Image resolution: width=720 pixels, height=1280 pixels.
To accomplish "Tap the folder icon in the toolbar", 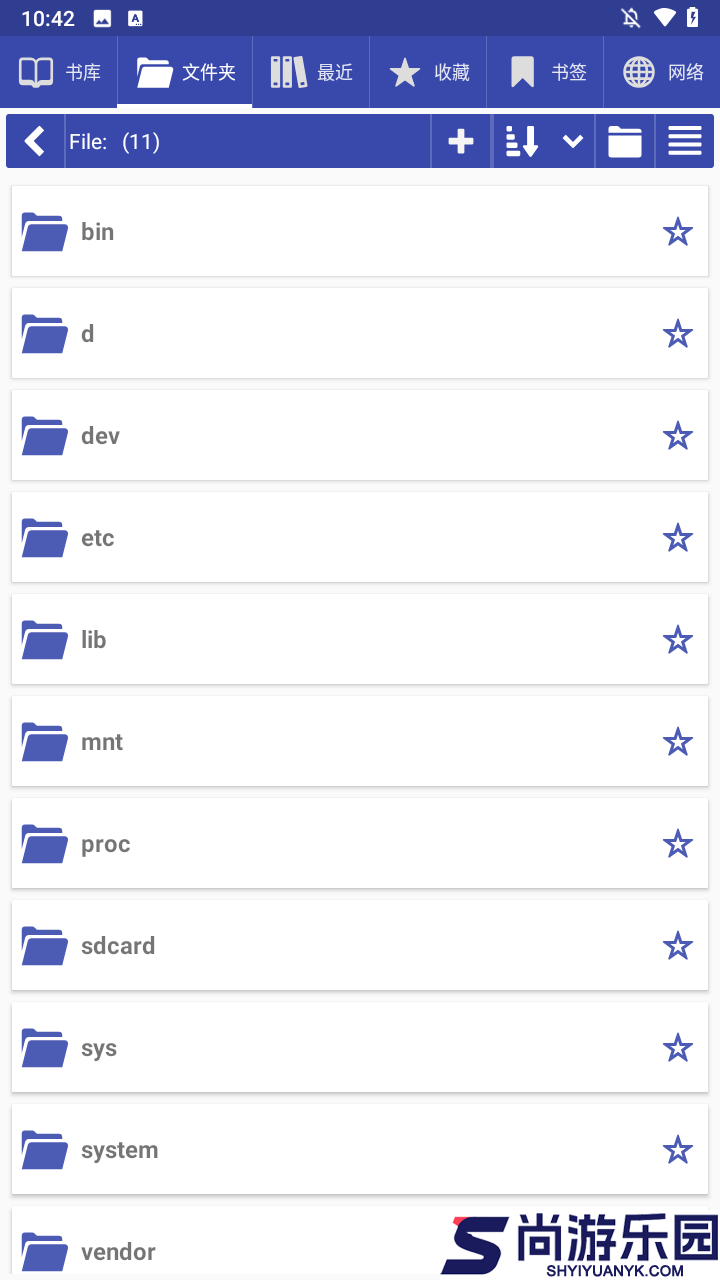I will 625,141.
